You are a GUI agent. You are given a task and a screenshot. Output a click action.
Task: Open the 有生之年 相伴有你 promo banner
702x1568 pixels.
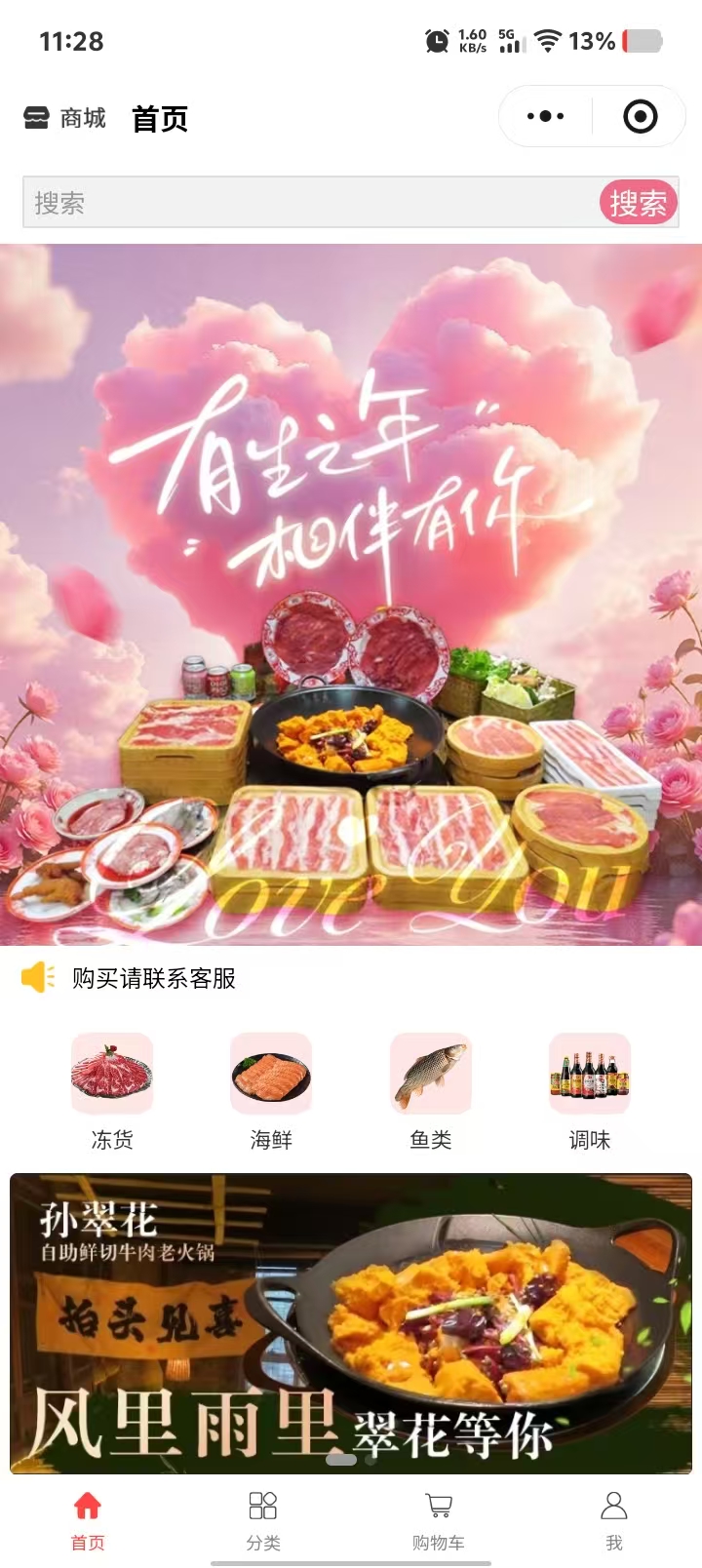coord(351,595)
